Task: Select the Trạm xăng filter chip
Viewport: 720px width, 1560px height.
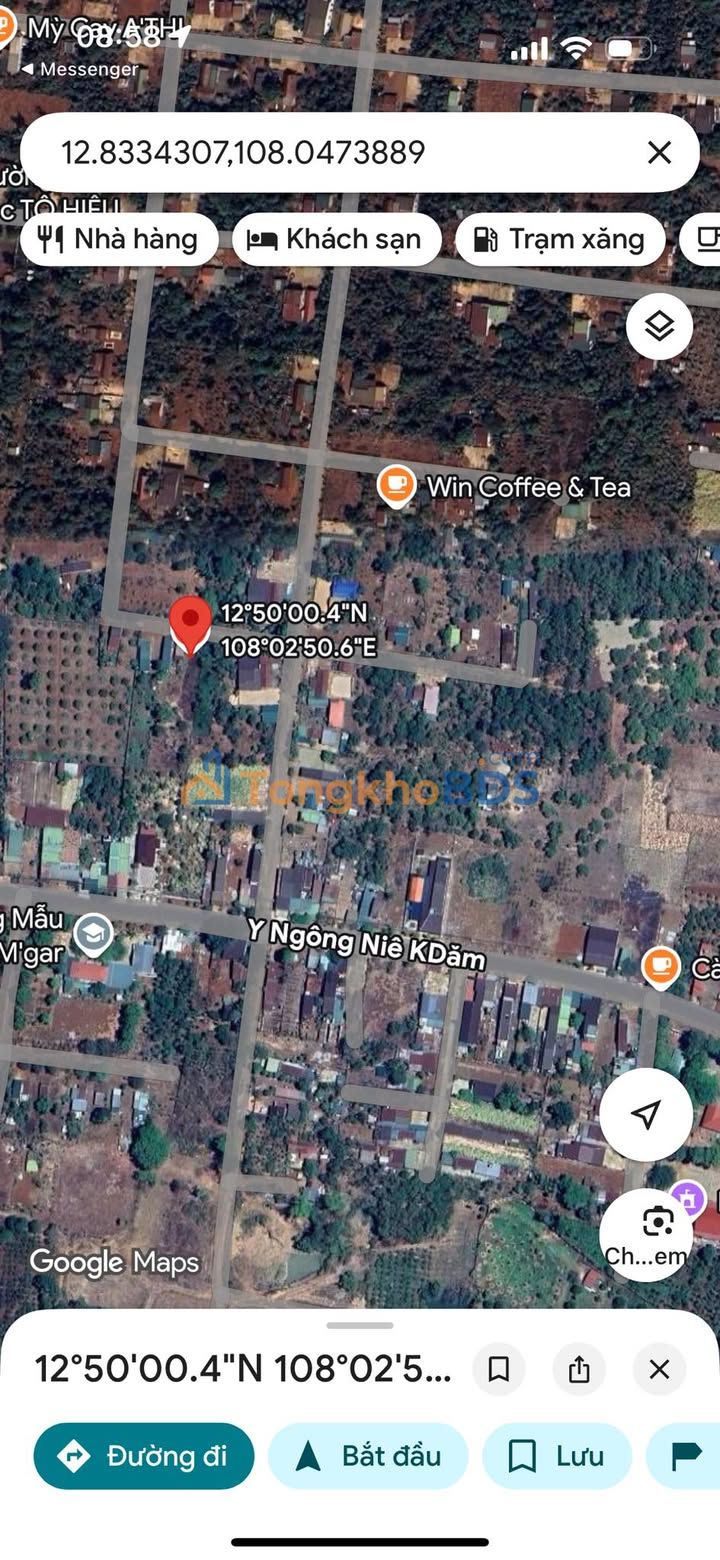Action: [x=559, y=240]
